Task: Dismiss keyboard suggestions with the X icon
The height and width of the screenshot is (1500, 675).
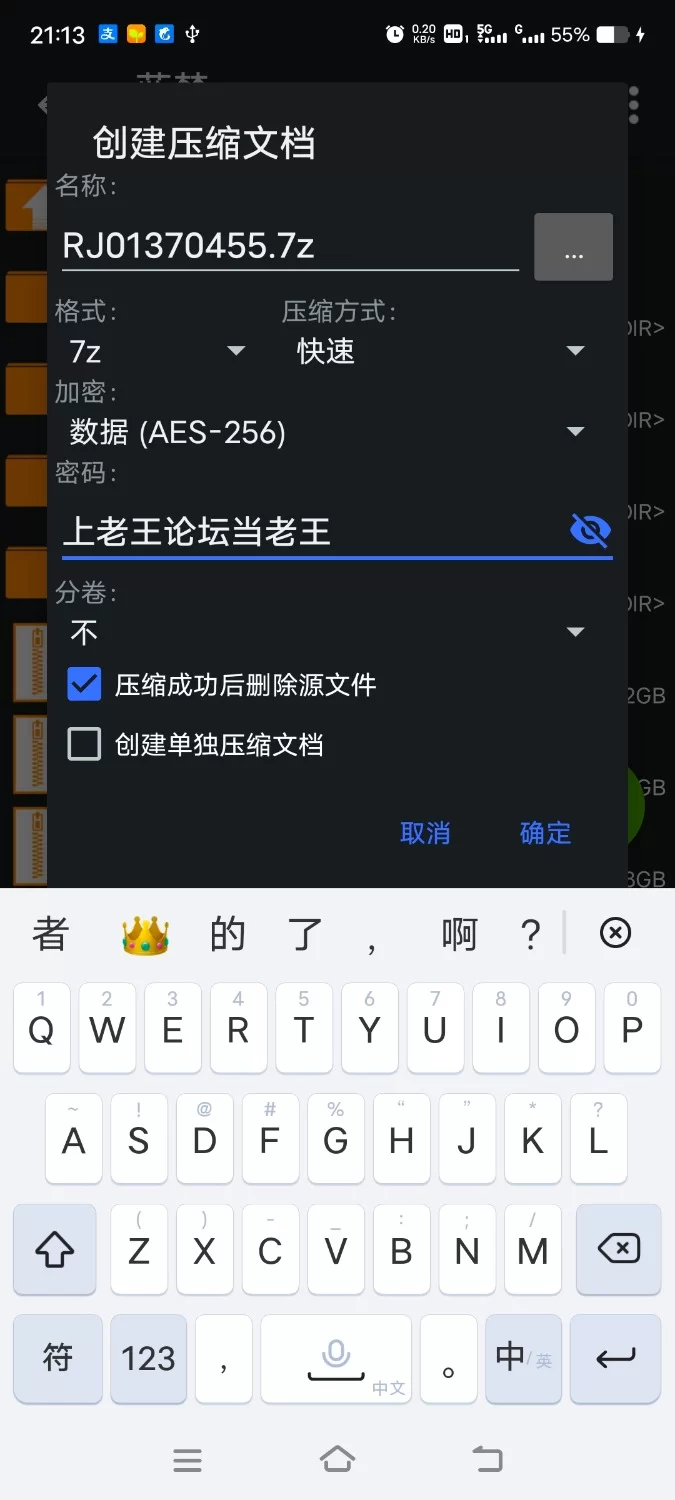Action: coord(615,934)
